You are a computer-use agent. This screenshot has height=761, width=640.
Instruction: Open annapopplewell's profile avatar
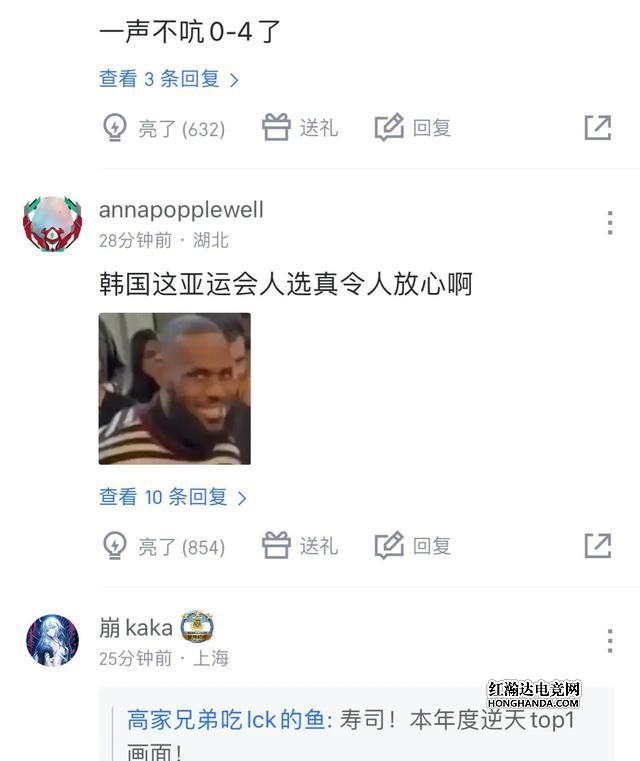[52, 224]
